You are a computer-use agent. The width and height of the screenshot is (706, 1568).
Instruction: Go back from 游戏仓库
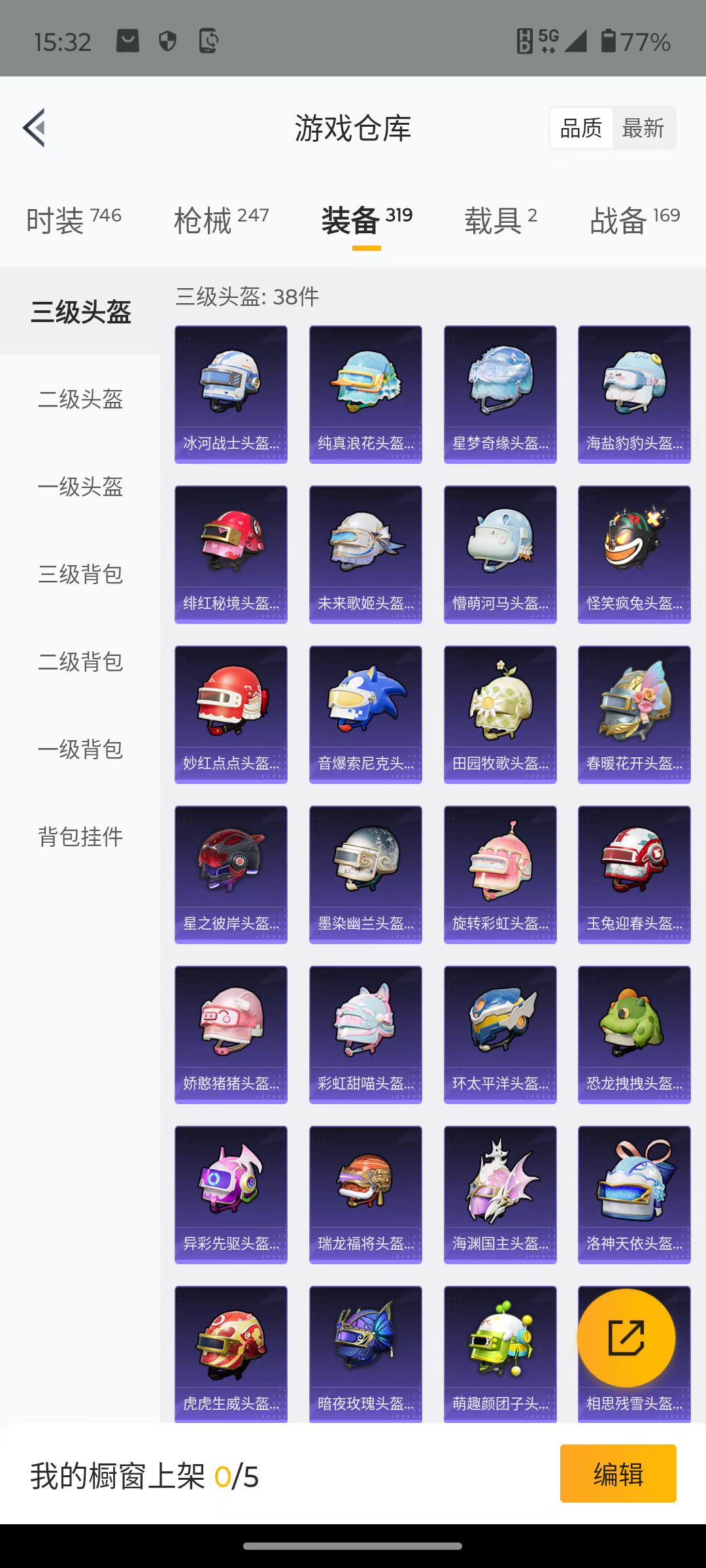coord(35,127)
